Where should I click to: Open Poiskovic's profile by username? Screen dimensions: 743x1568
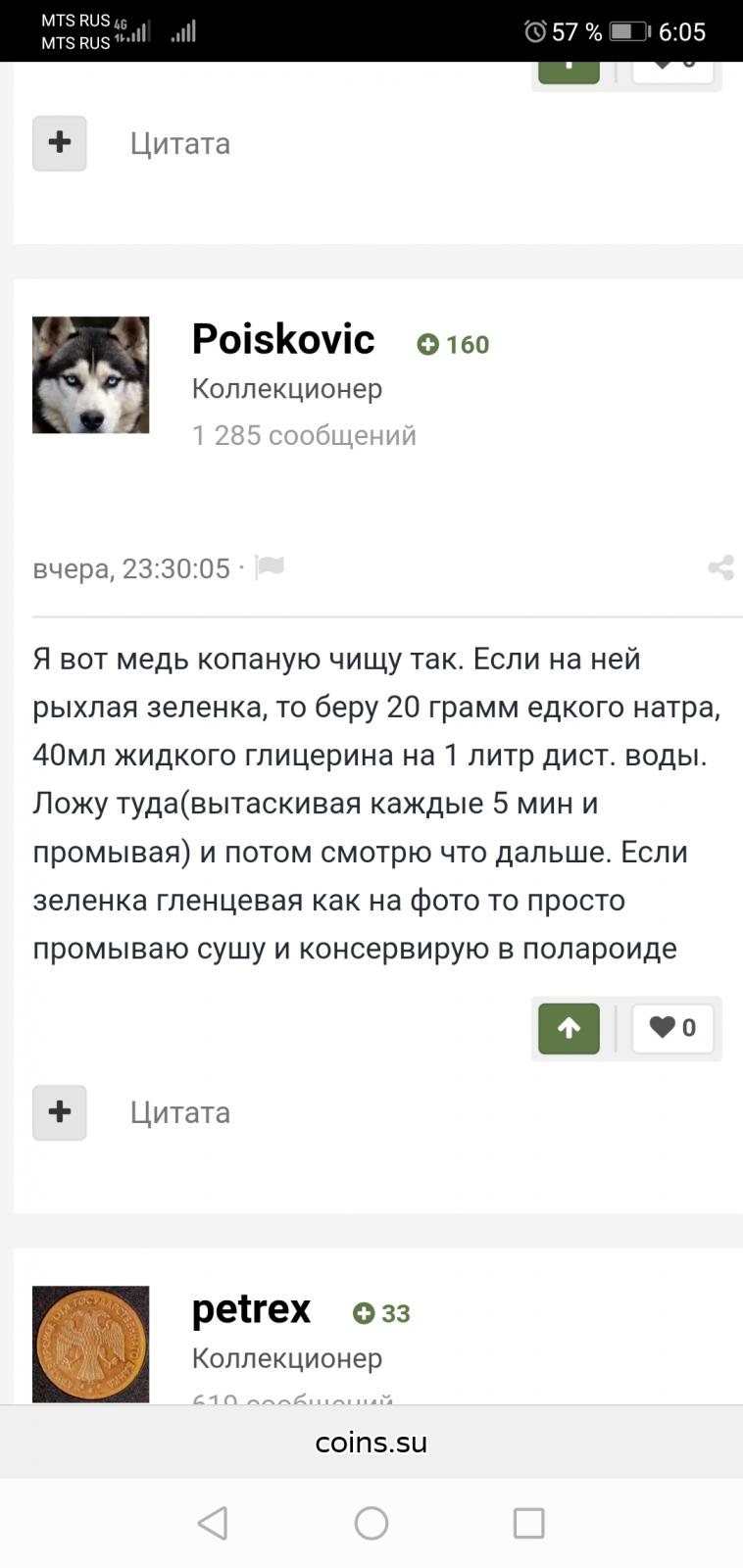(x=283, y=339)
